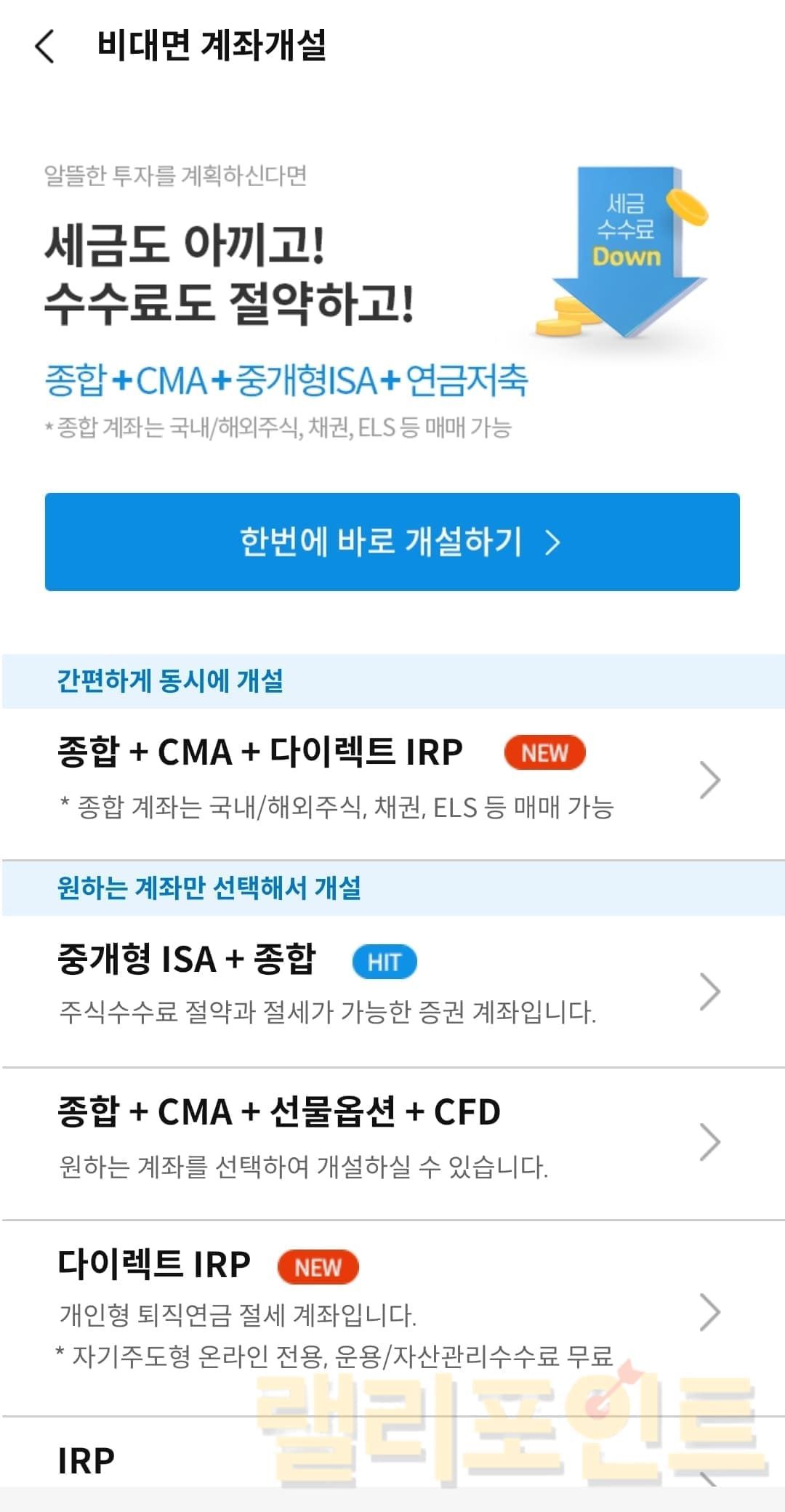Go back from 비대면 계좌개설

(45, 47)
